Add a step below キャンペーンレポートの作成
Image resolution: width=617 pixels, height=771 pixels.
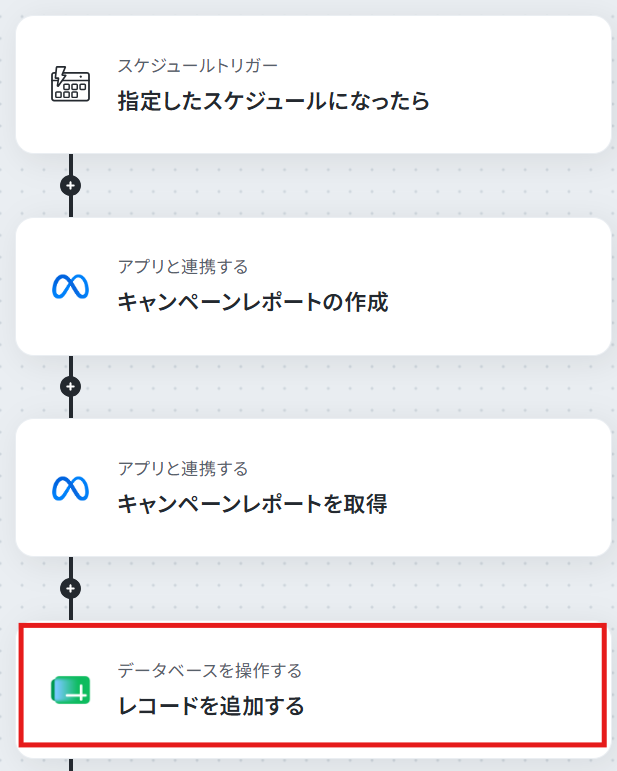pyautogui.click(x=71, y=387)
